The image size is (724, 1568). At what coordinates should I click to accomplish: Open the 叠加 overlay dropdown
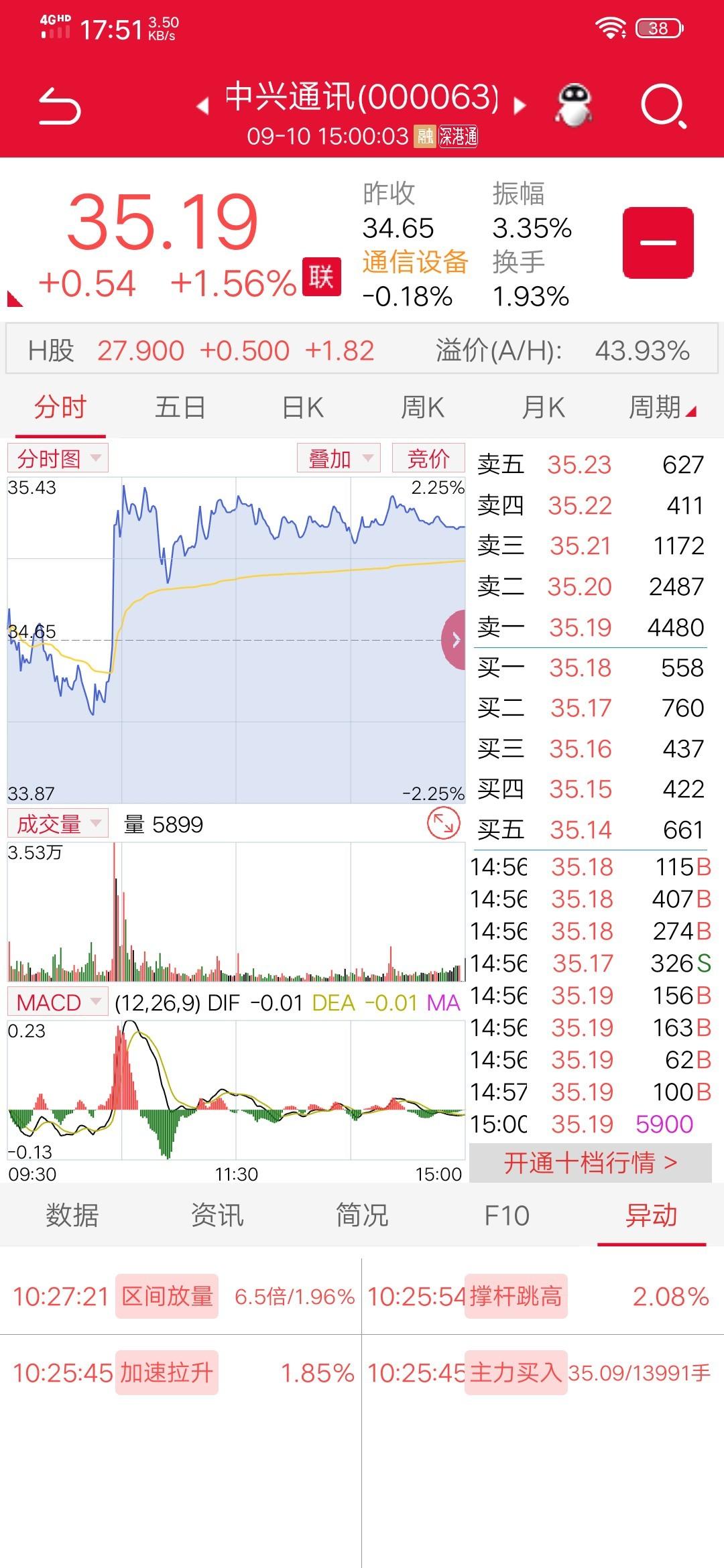click(339, 458)
